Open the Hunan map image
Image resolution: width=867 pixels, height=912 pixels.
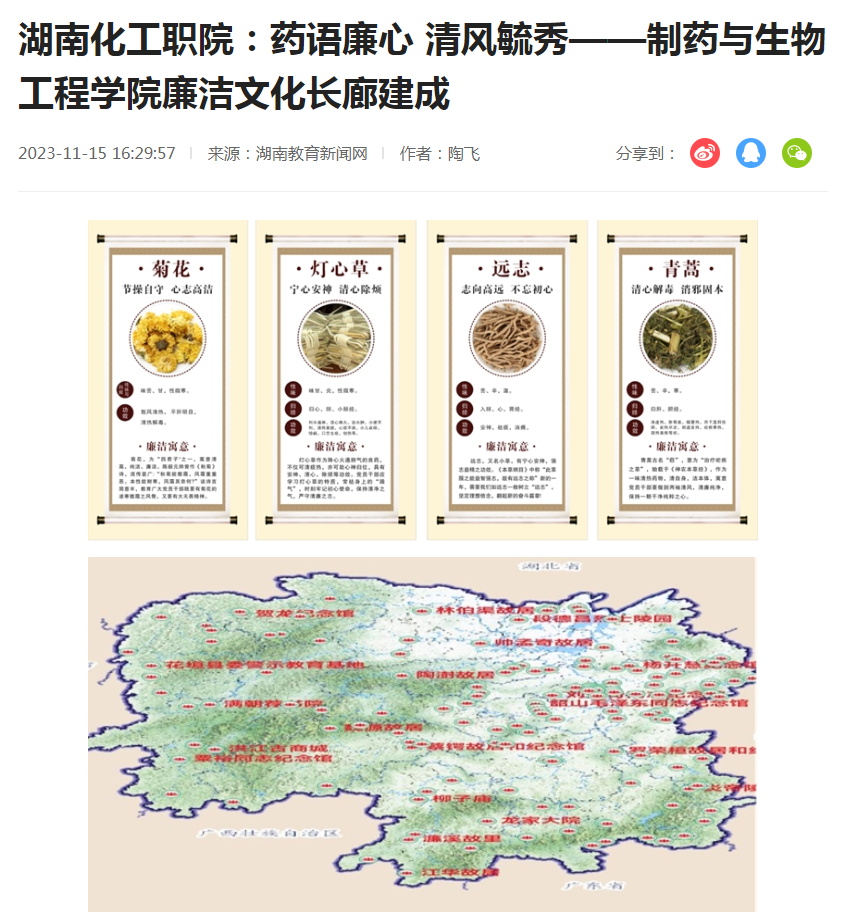click(x=422, y=734)
